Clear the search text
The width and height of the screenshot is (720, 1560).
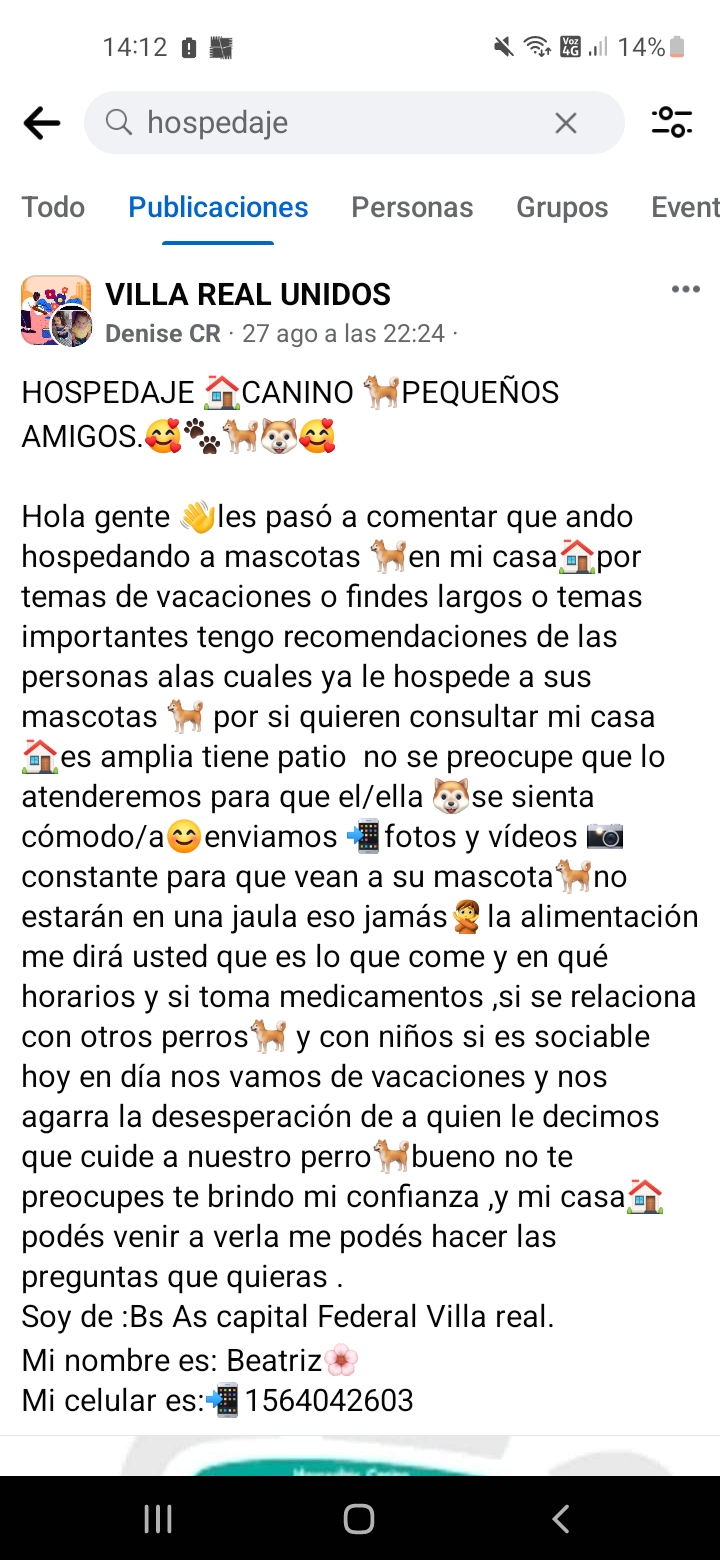[566, 123]
